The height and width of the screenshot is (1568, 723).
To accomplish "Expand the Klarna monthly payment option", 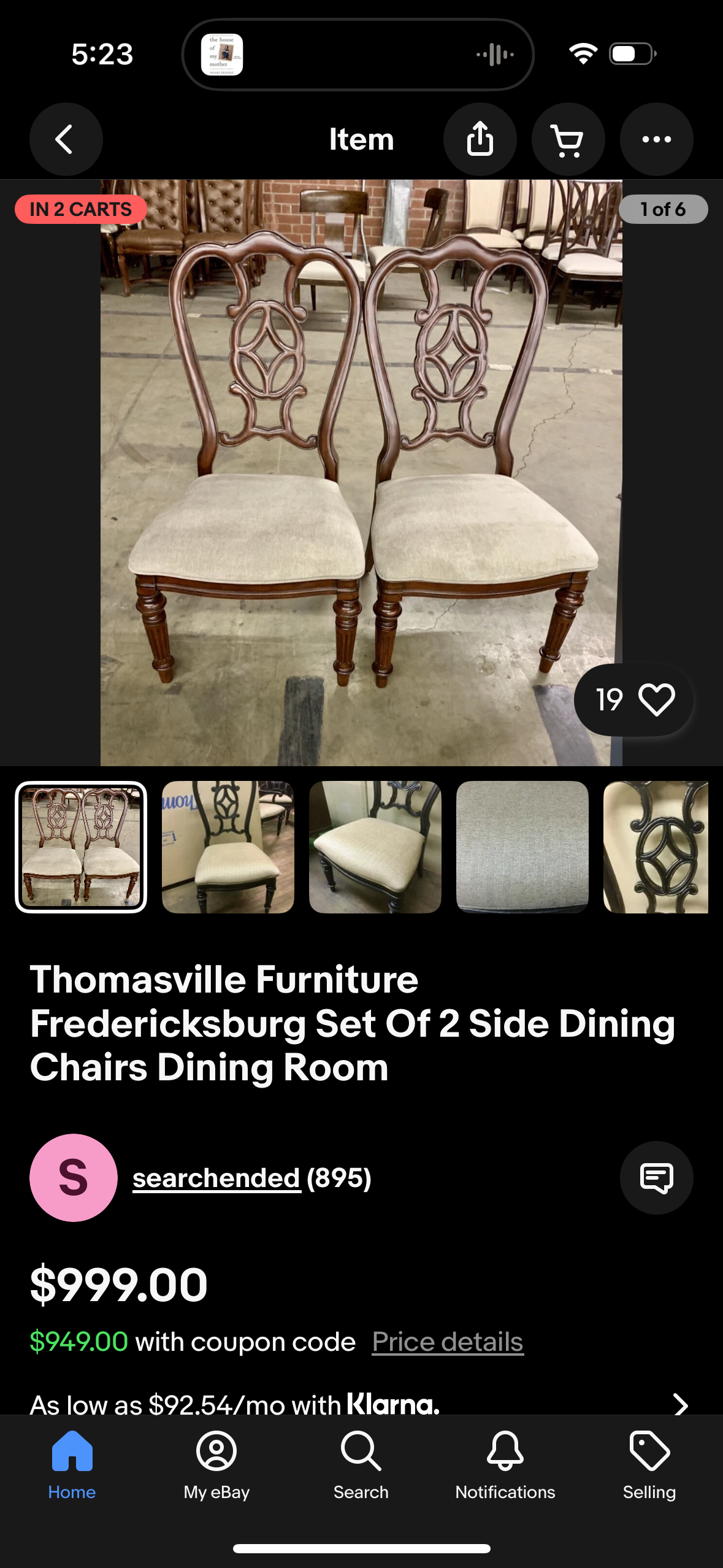I will (x=679, y=1404).
